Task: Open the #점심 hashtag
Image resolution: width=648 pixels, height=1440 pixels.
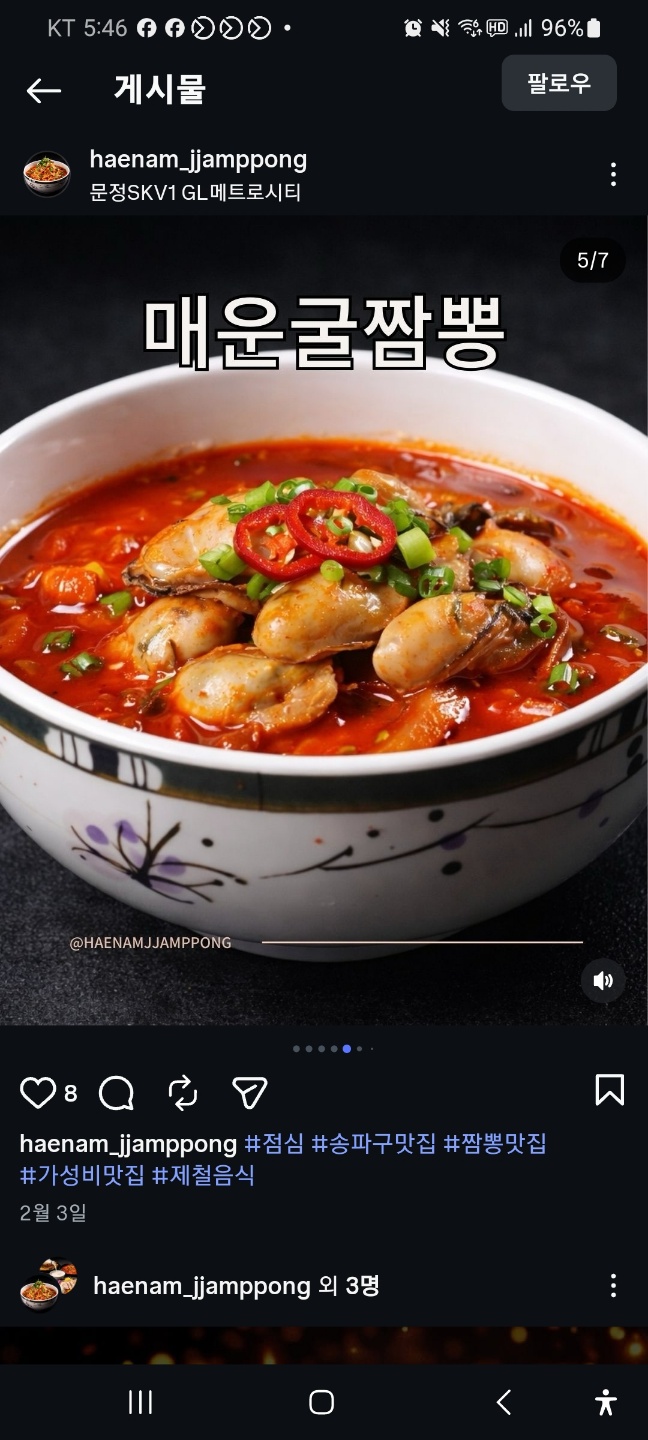Action: point(274,1143)
